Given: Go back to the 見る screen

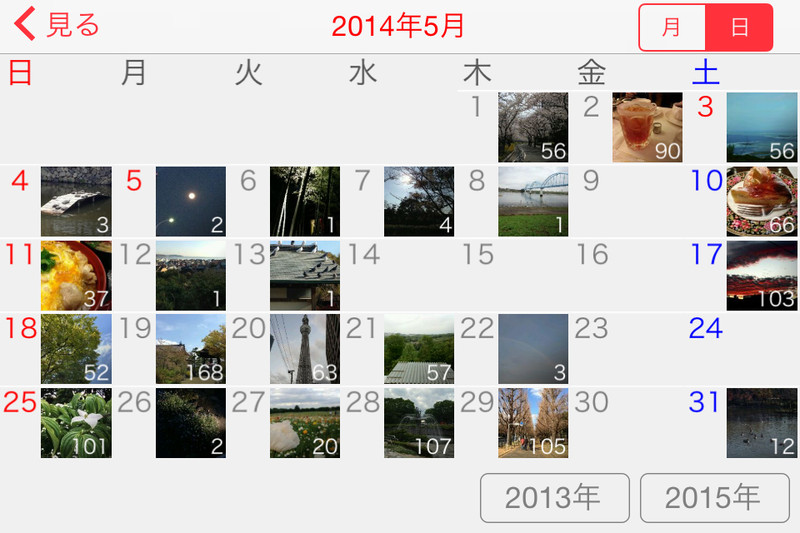Looking at the screenshot, I should (57, 25).
